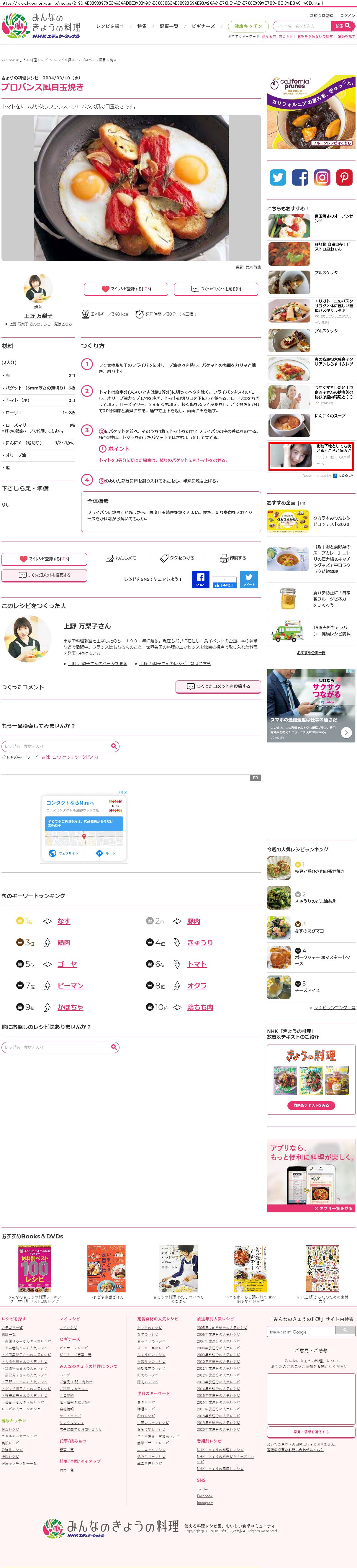Share recipe via the Facebook シェア button
357x1568 pixels.
200,580
